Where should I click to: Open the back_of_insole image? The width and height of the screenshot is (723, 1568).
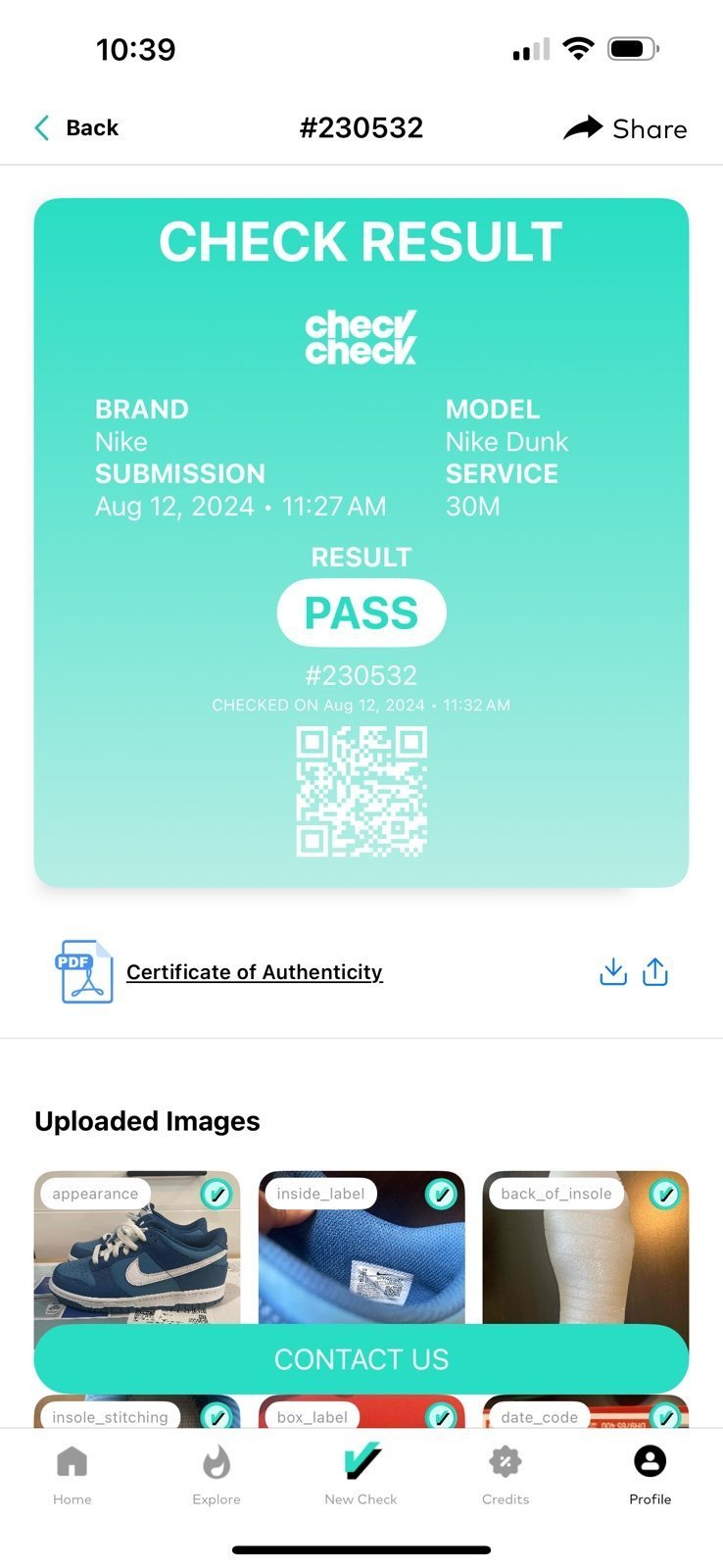[586, 1248]
